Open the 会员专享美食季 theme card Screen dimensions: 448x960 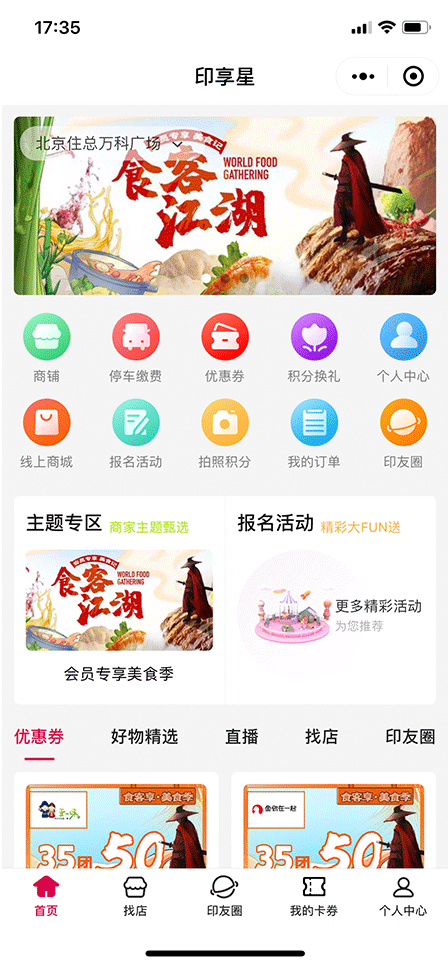coord(119,615)
